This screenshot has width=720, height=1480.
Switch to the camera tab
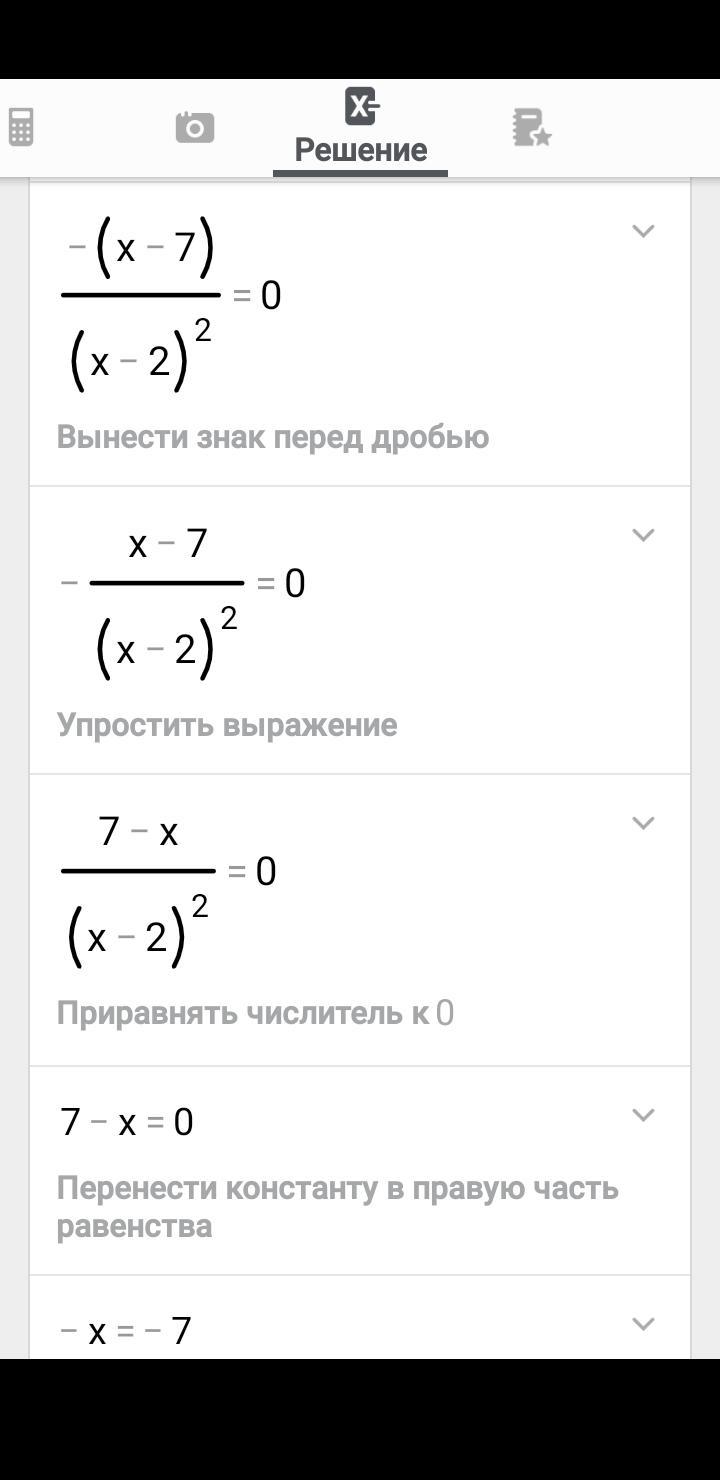[194, 128]
